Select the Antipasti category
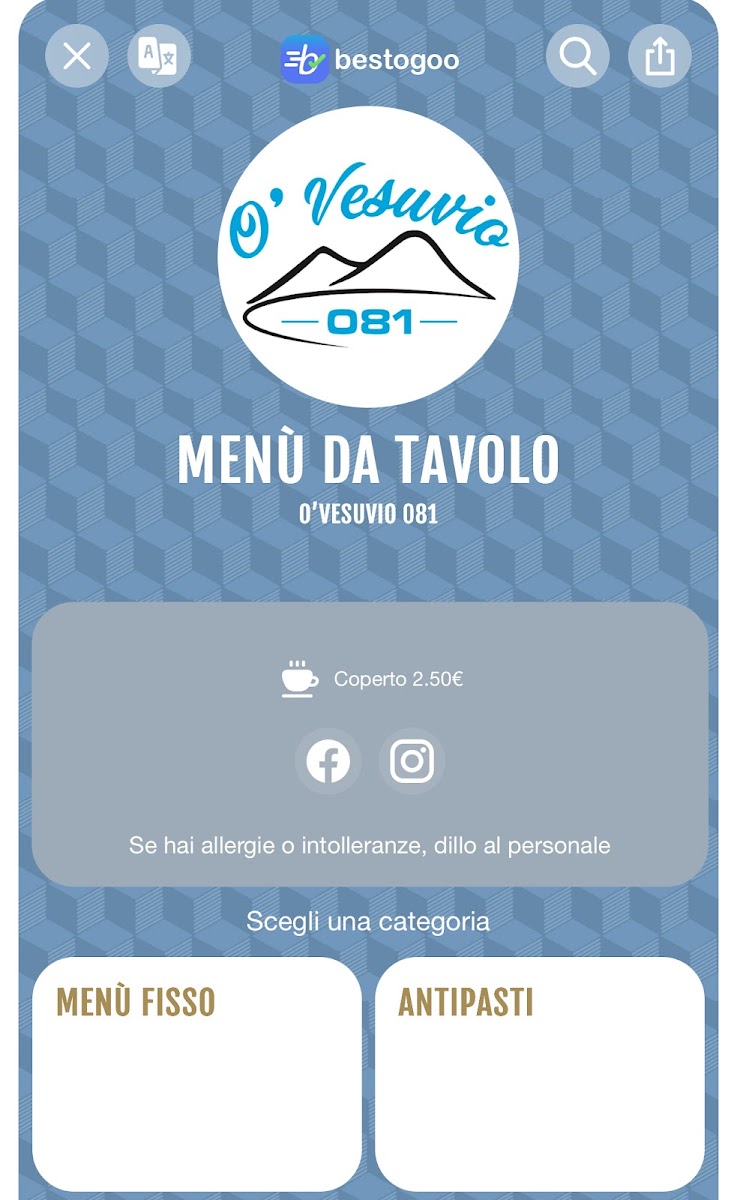The height and width of the screenshot is (1200, 737). pos(539,1073)
